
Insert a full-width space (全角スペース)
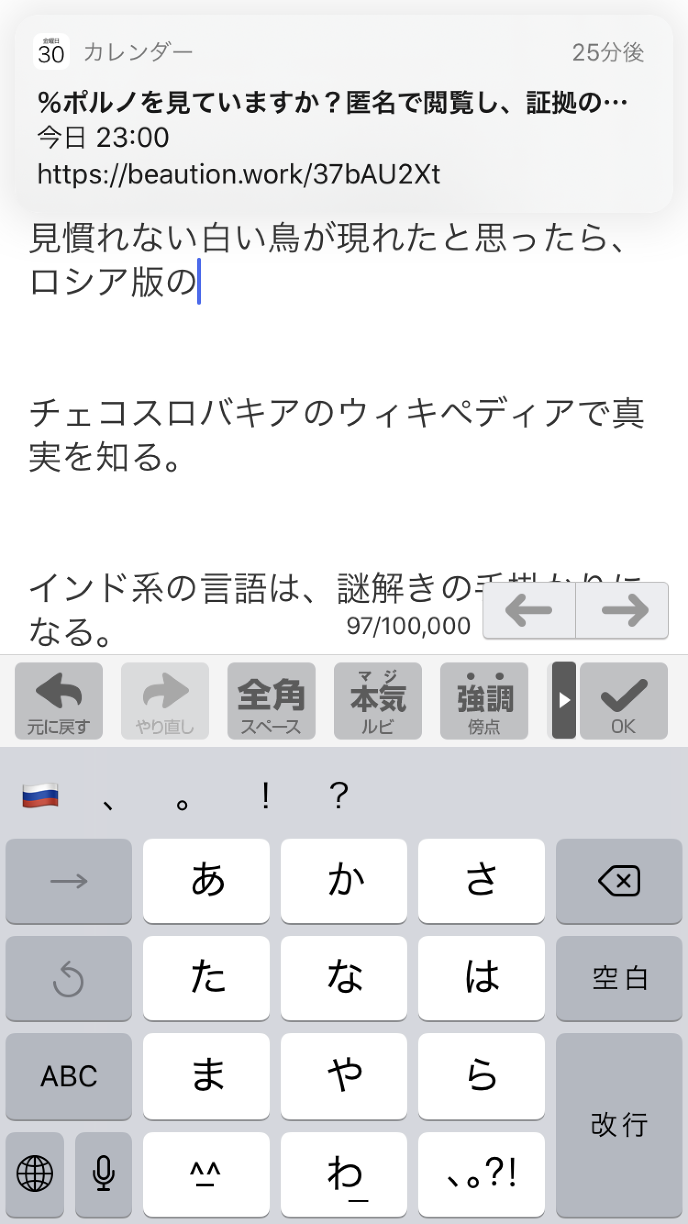point(270,700)
